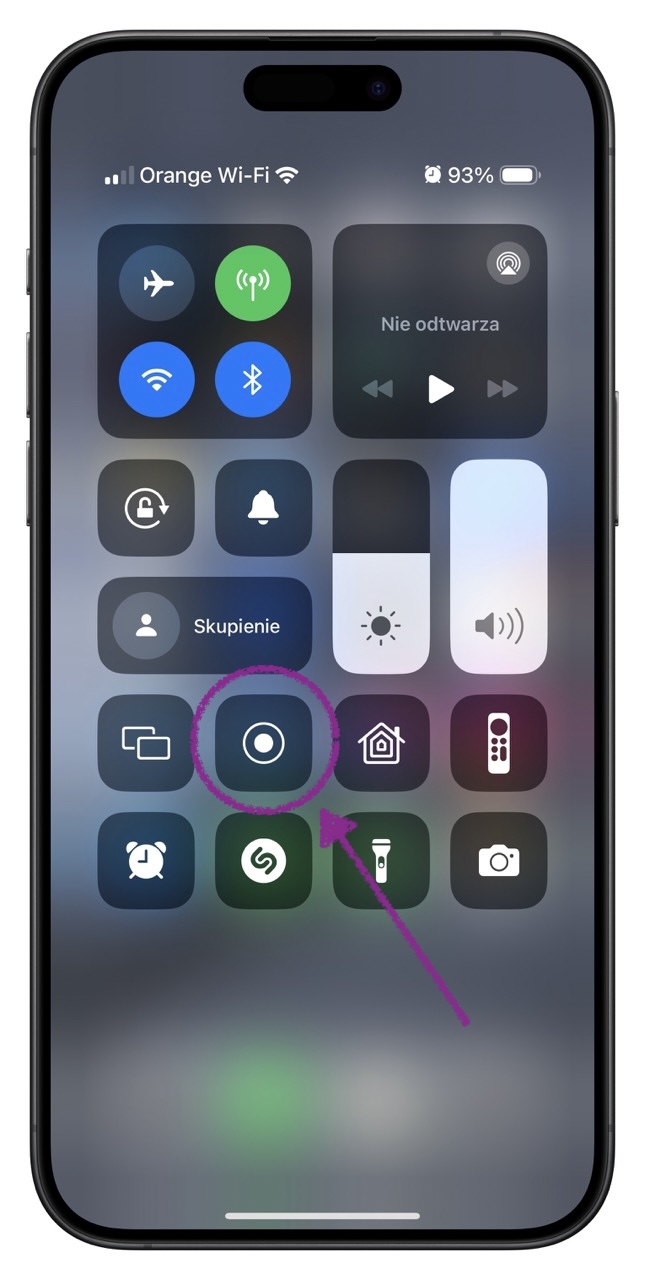Turn off Bluetooth
The image size is (645, 1280).
click(253, 380)
